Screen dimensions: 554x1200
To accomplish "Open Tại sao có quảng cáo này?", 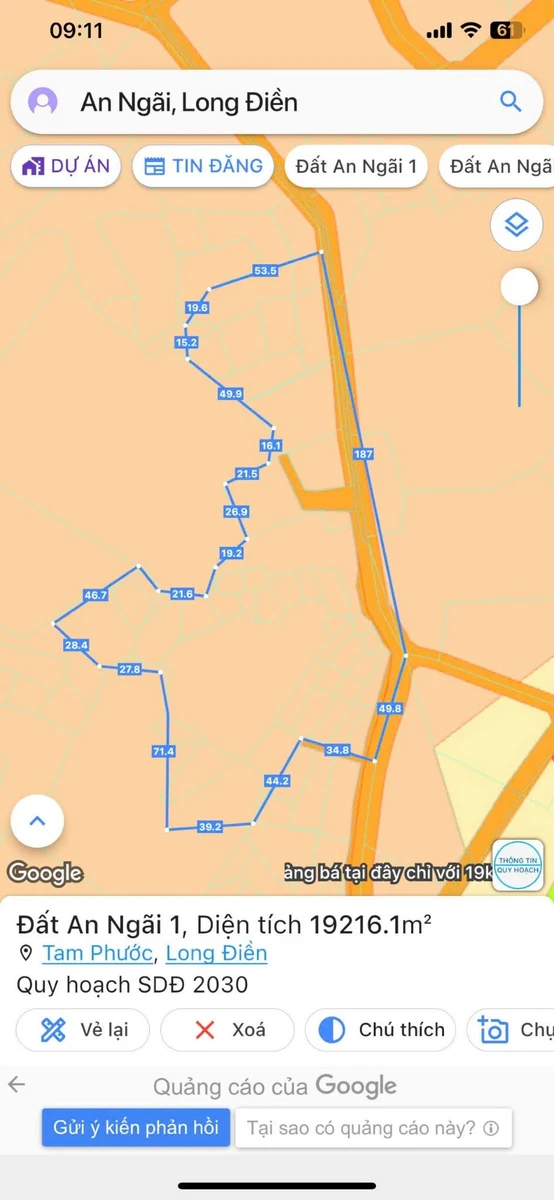I will pyautogui.click(x=373, y=1127).
